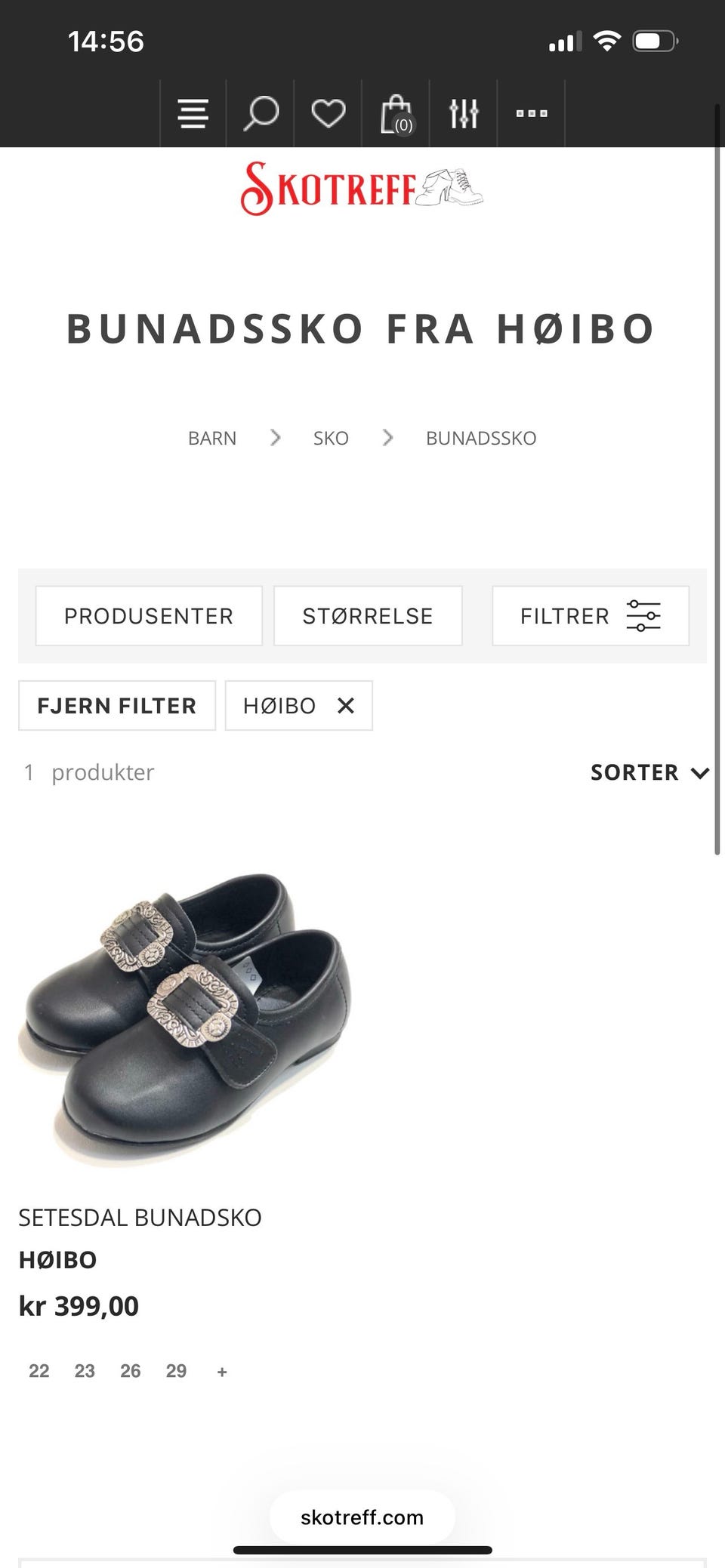This screenshot has width=725, height=1568.
Task: Open the search magnifier icon
Action: pos(261,113)
